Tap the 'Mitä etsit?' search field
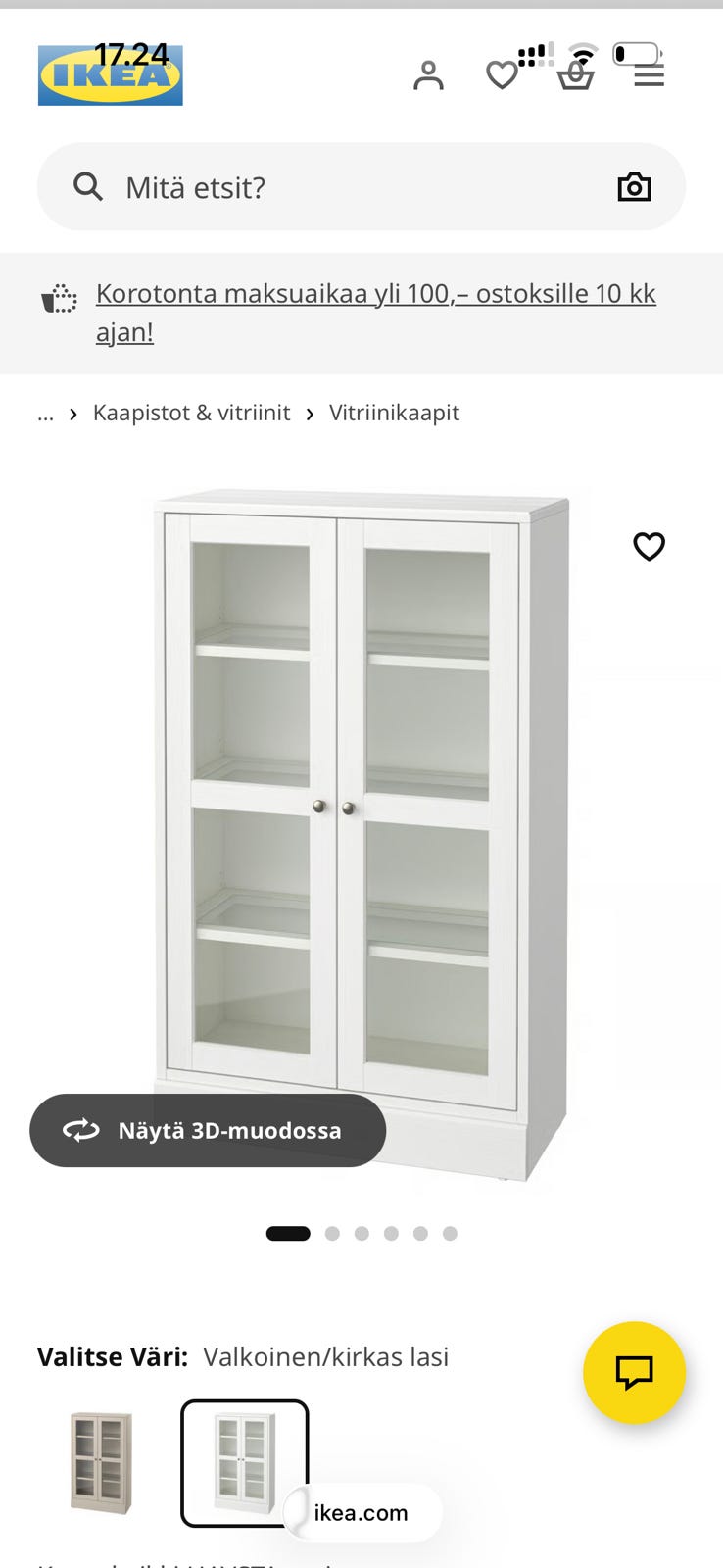The height and width of the screenshot is (1568, 723). point(361,187)
